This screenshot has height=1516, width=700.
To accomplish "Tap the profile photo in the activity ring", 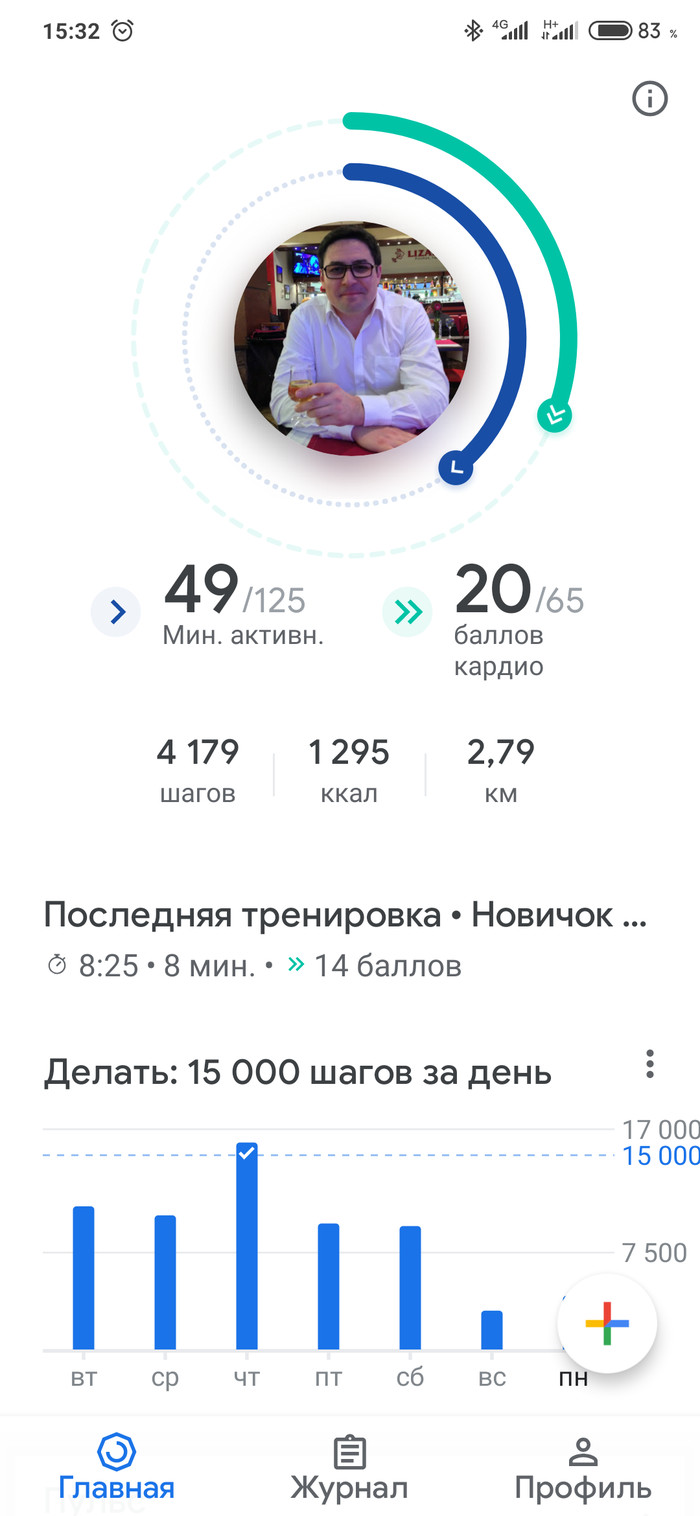I will (353, 340).
